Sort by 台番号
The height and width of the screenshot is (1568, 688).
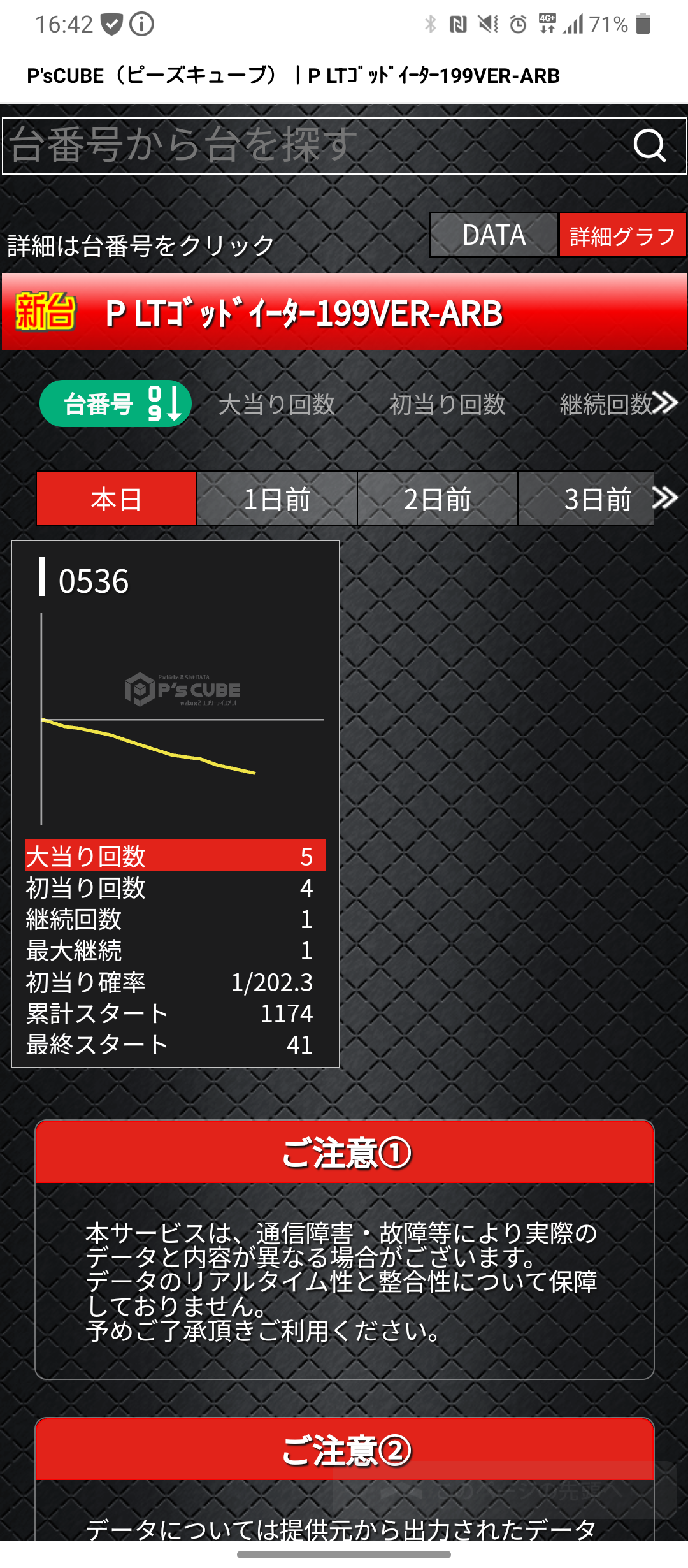116,403
